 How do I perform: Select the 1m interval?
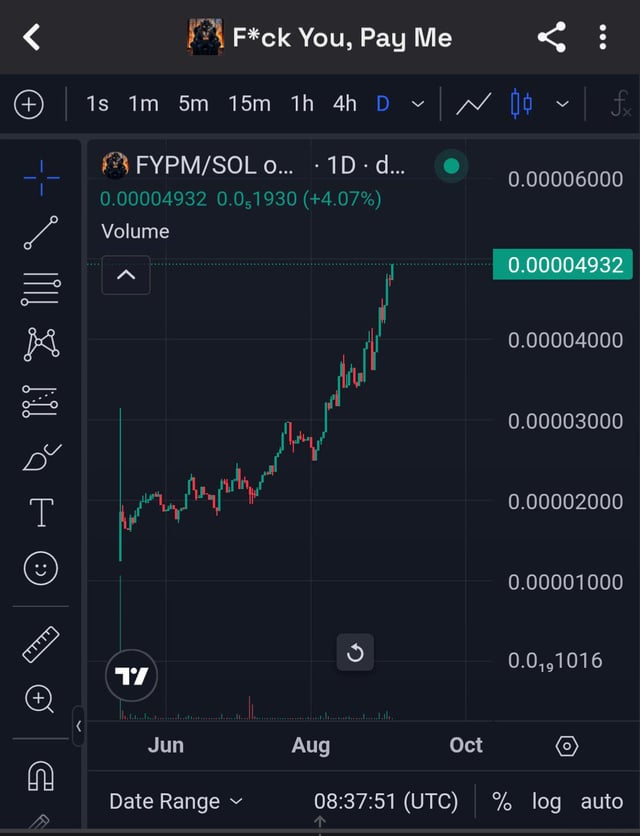tap(143, 104)
